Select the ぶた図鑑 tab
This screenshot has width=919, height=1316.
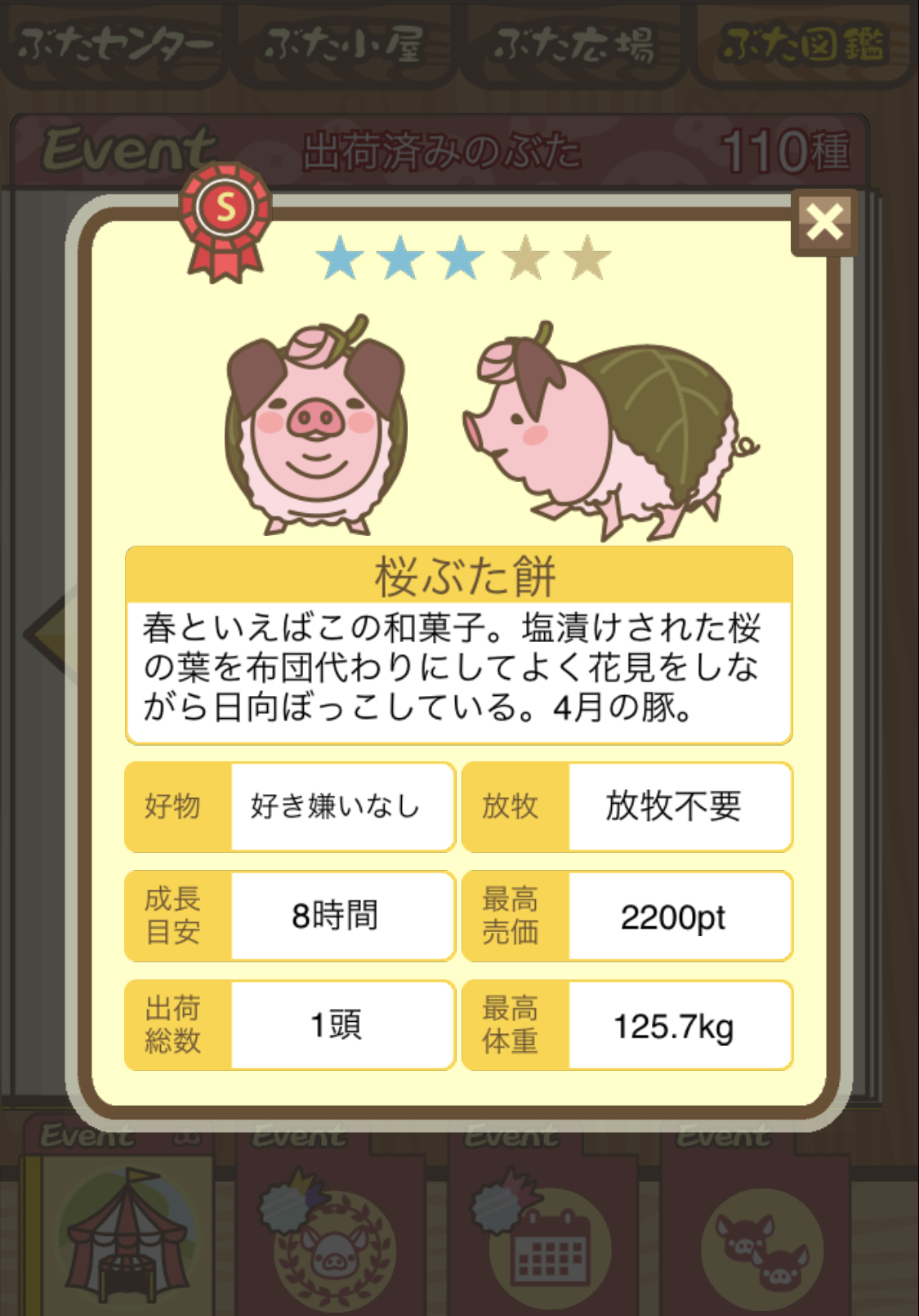click(804, 45)
